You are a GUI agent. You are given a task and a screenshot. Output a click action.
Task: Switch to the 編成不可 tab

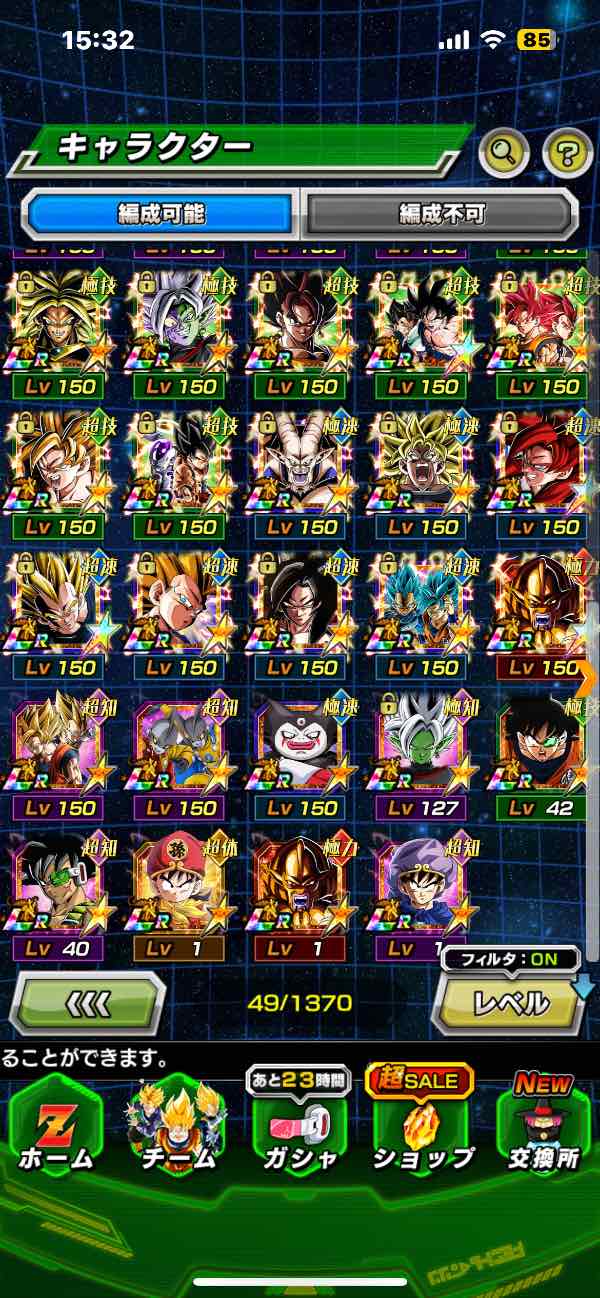441,213
